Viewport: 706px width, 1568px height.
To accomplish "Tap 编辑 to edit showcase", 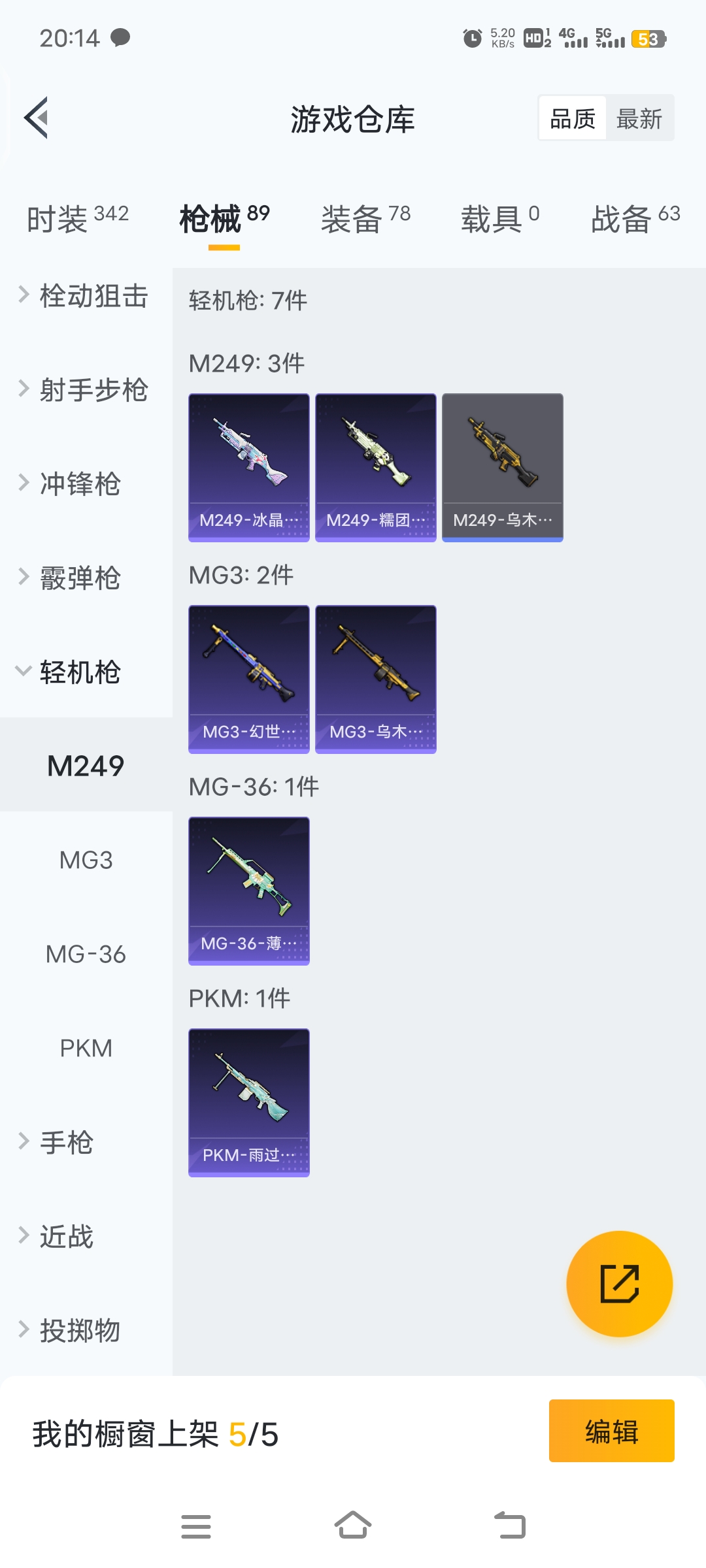I will (611, 1431).
